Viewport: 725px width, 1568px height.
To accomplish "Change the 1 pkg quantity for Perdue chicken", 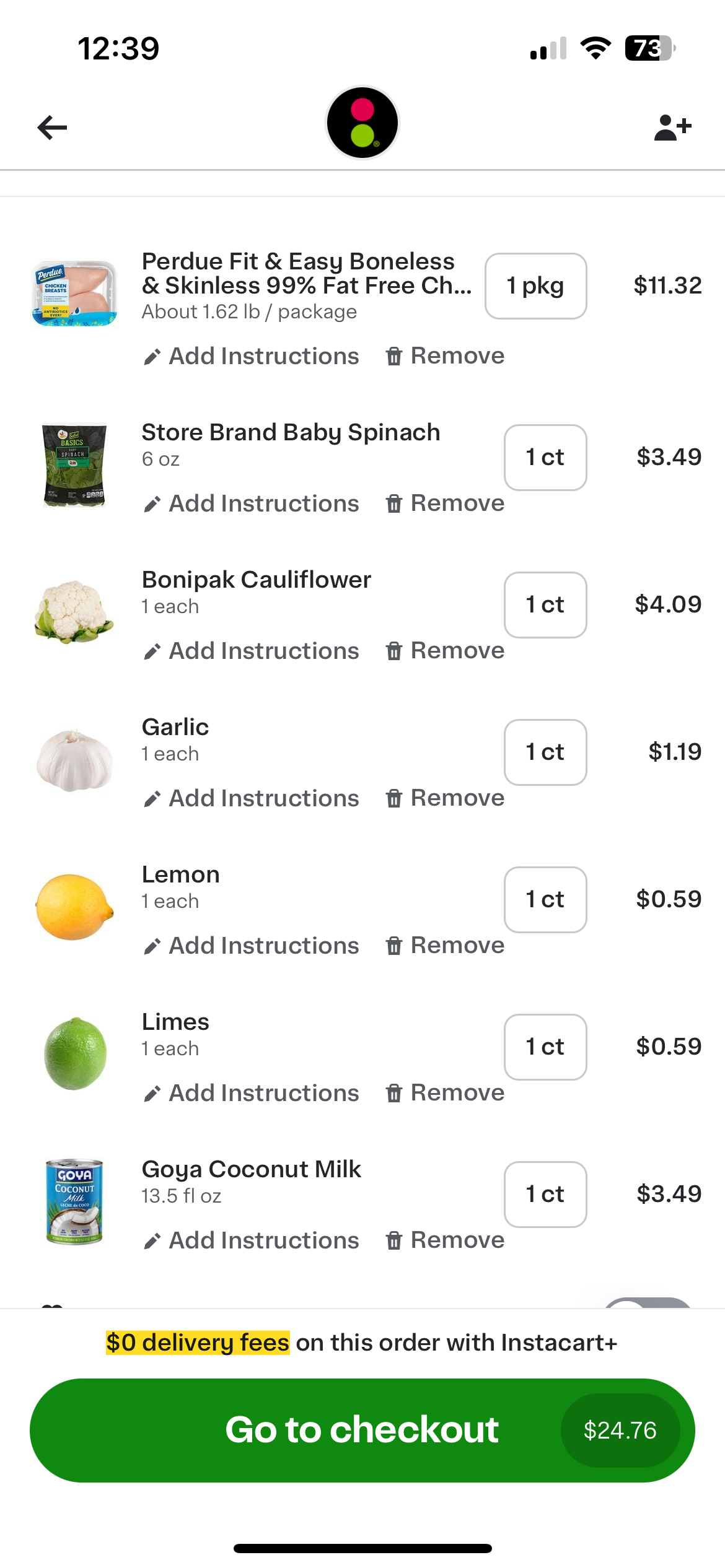I will 535,286.
